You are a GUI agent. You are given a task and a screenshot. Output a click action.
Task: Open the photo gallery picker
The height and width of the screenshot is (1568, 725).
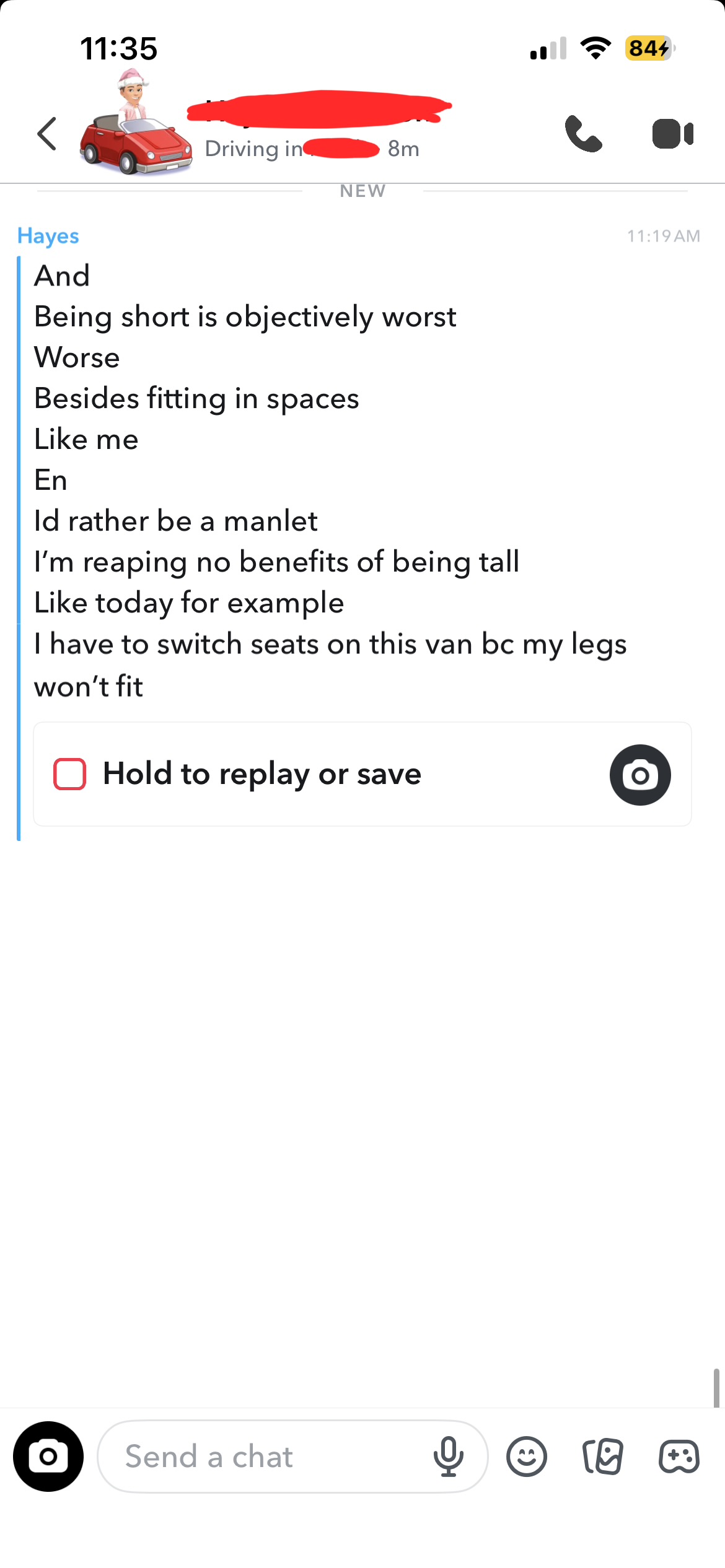point(603,1457)
